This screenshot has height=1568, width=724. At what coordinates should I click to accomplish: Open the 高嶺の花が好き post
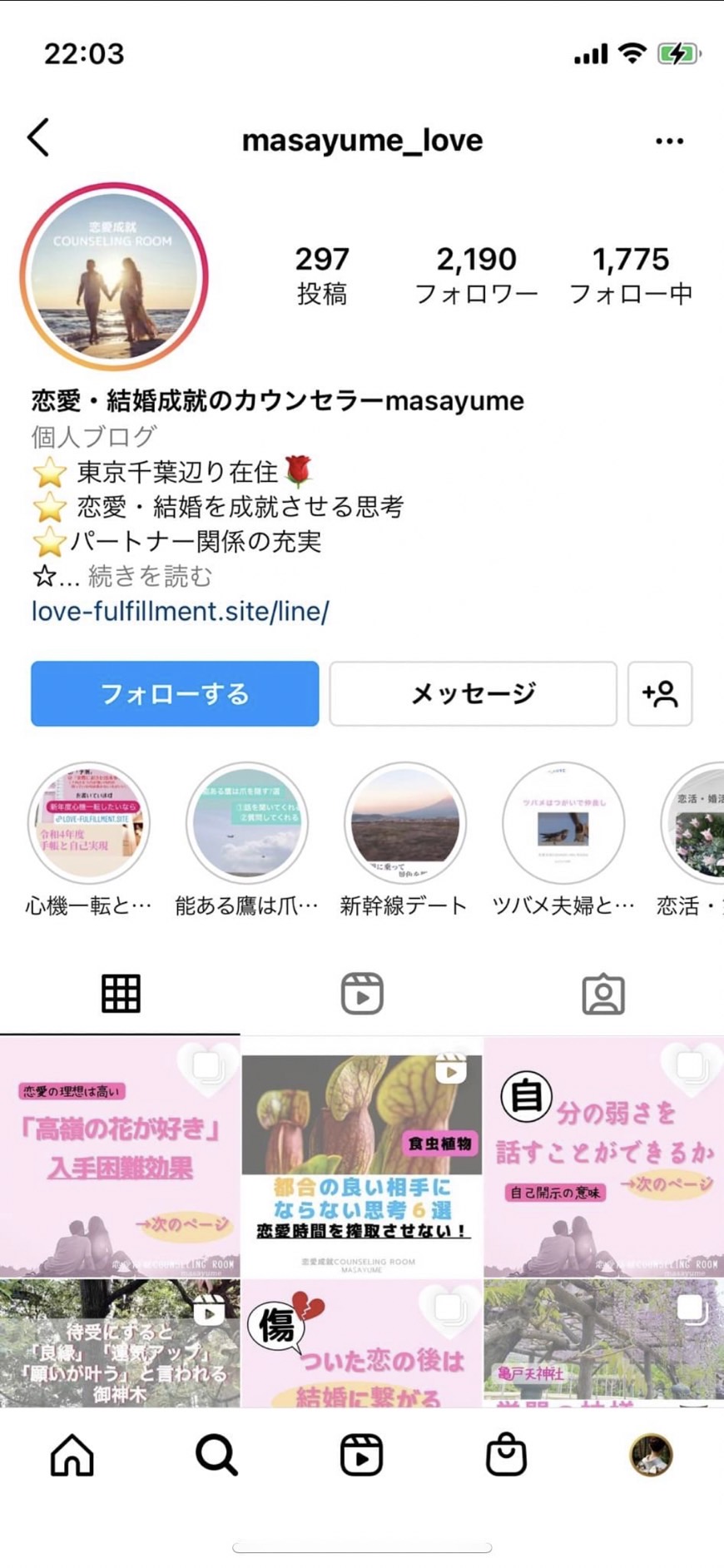(x=120, y=1157)
